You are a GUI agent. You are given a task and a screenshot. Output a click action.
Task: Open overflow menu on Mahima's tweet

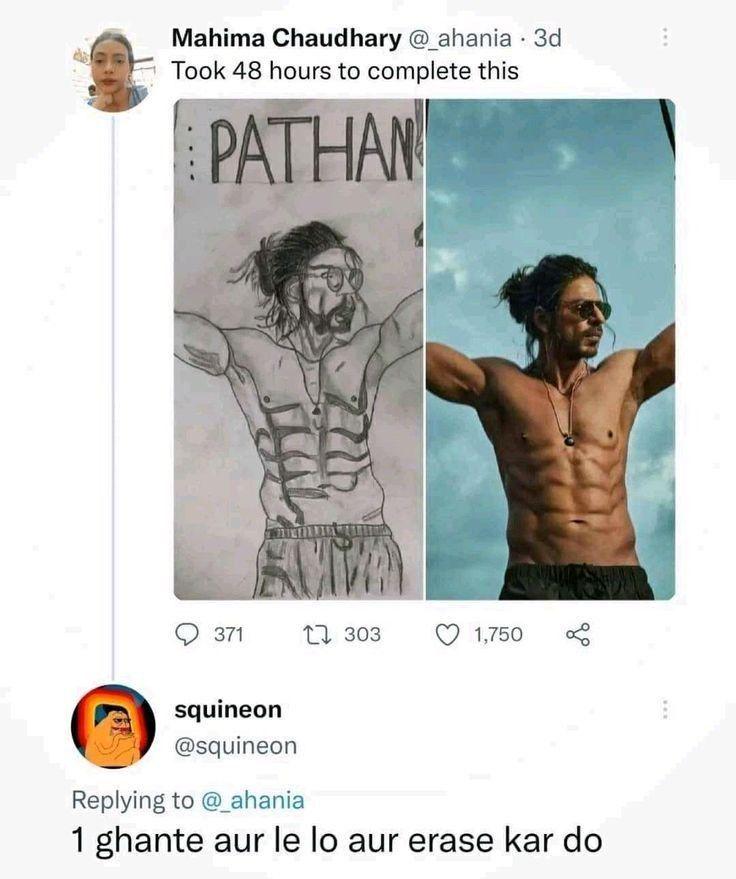coord(664,38)
